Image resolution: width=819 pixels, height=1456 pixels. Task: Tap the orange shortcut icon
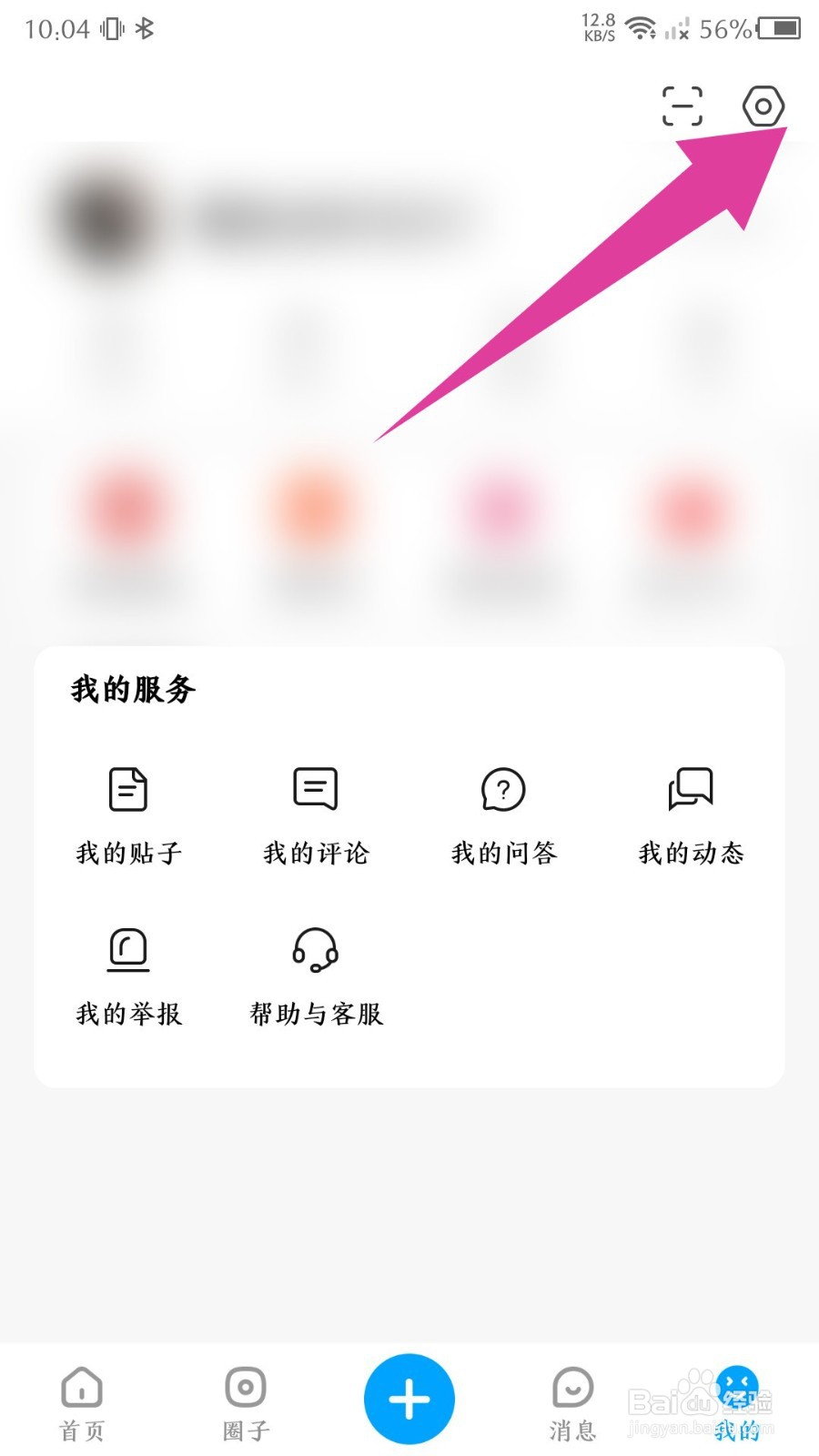coord(314,510)
